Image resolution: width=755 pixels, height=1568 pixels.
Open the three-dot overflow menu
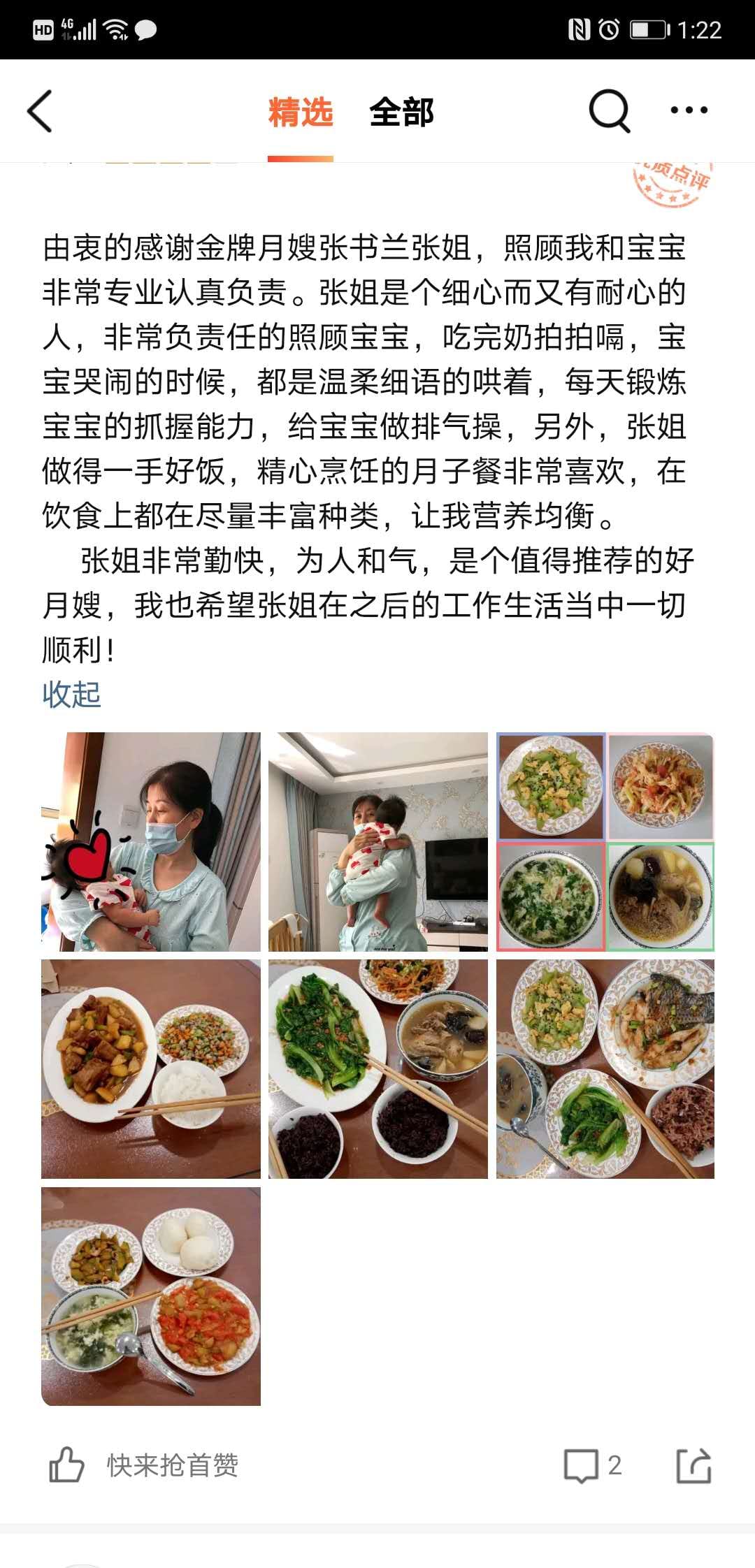(689, 110)
